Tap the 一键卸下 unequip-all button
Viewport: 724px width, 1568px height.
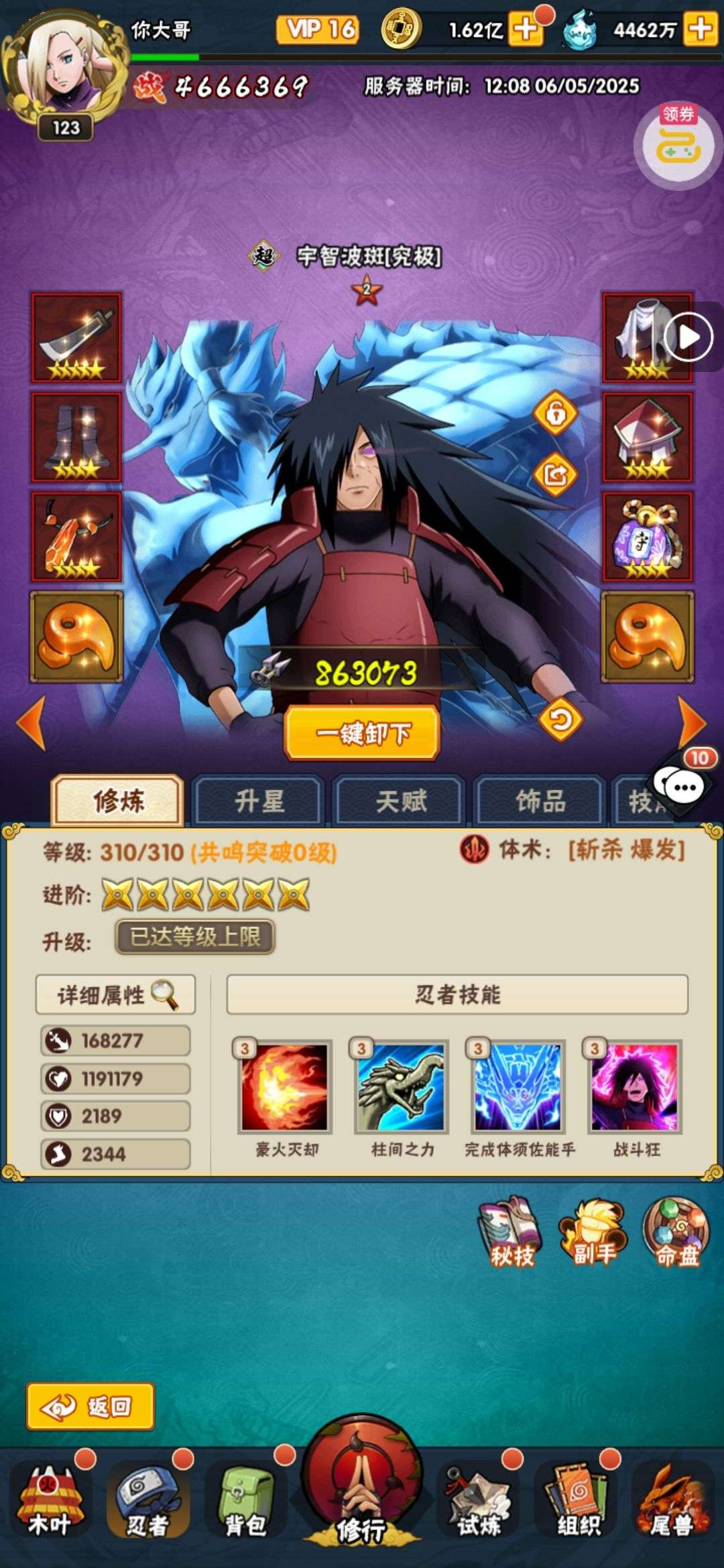coord(363,733)
